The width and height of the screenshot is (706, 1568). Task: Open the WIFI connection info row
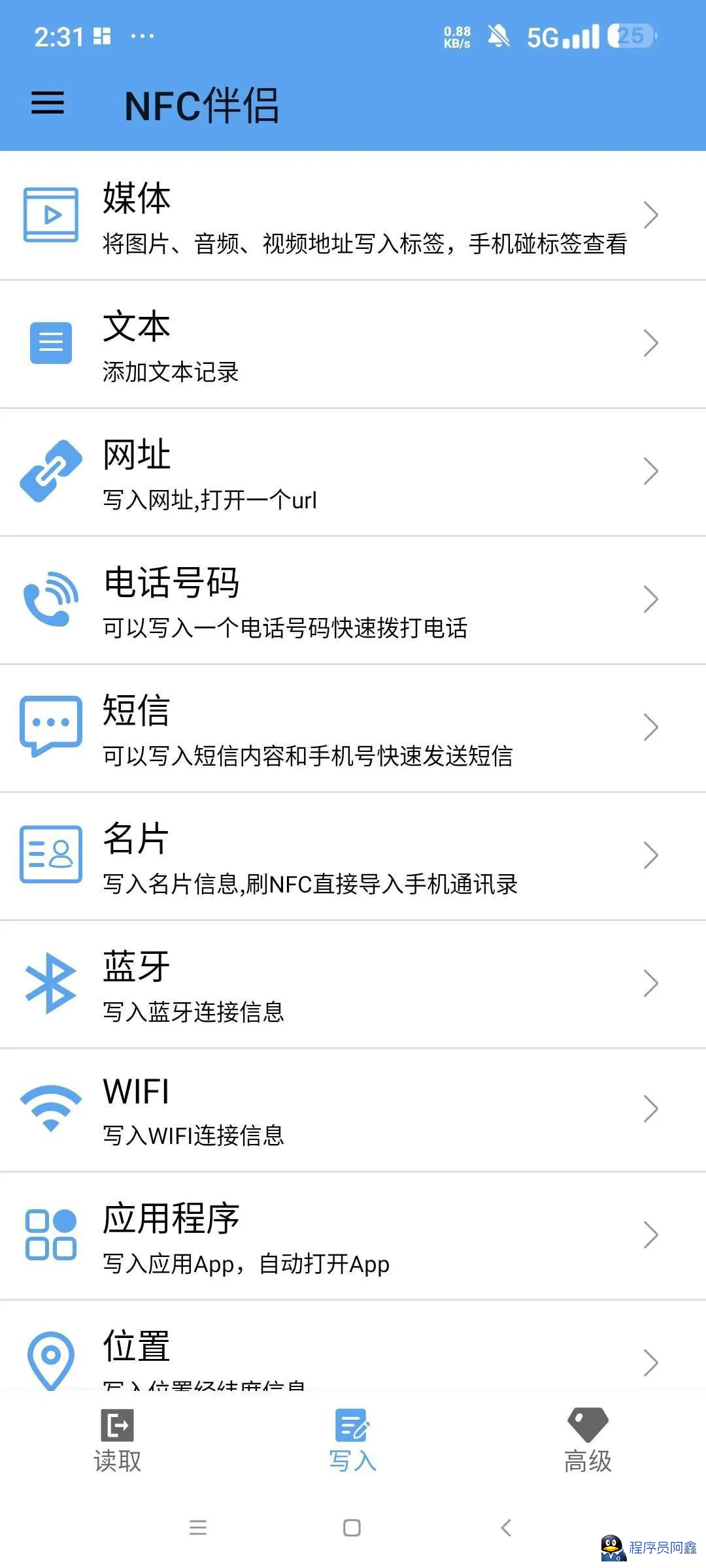[353, 1109]
